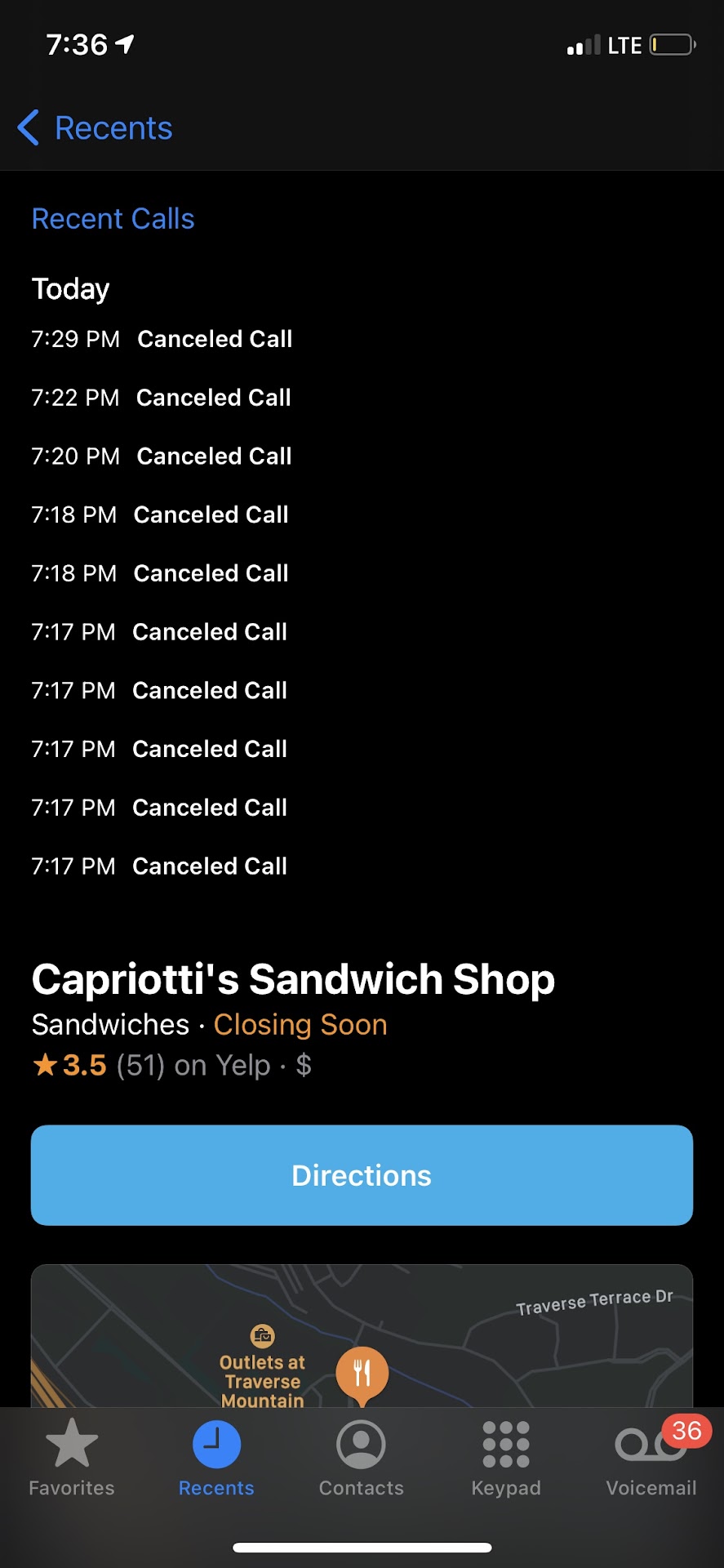Screen dimensions: 724x1568
Task: Open Voicemail with 36 unread
Action: (651, 1458)
